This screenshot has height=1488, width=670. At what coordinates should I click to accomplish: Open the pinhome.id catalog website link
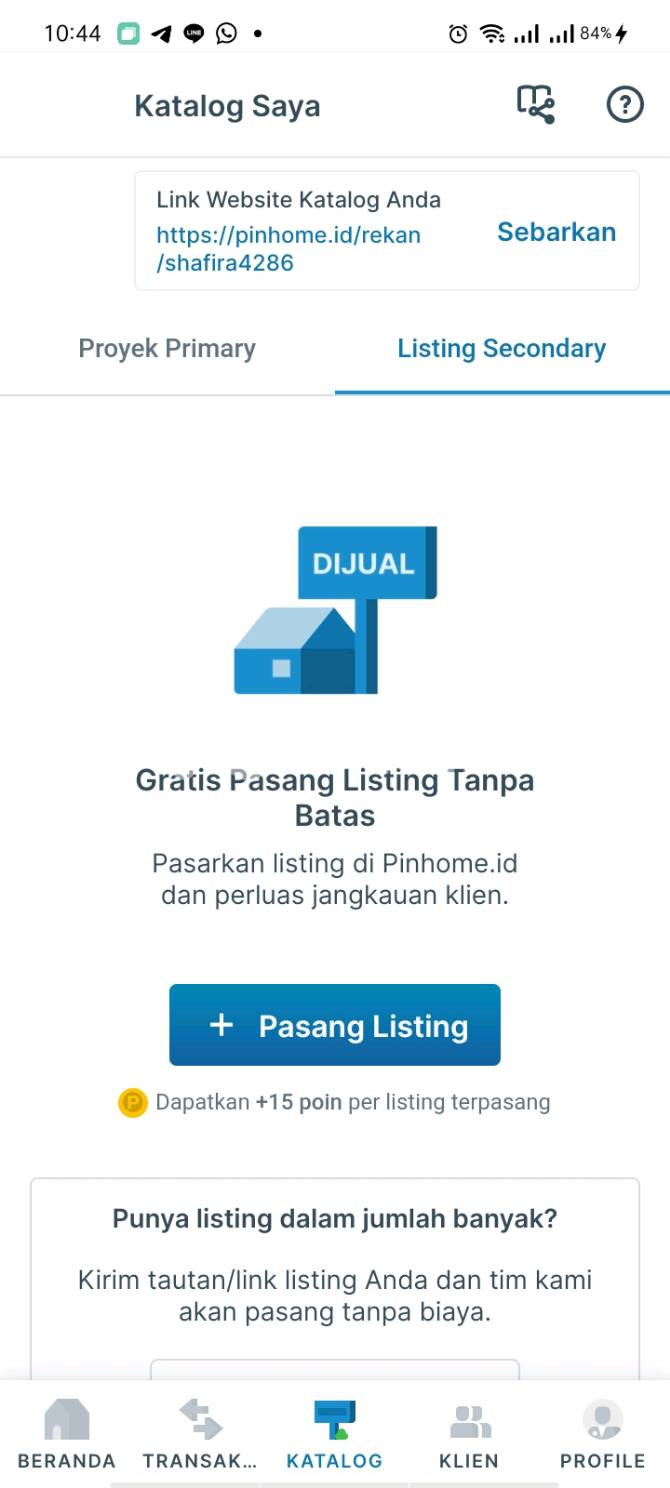tap(288, 249)
